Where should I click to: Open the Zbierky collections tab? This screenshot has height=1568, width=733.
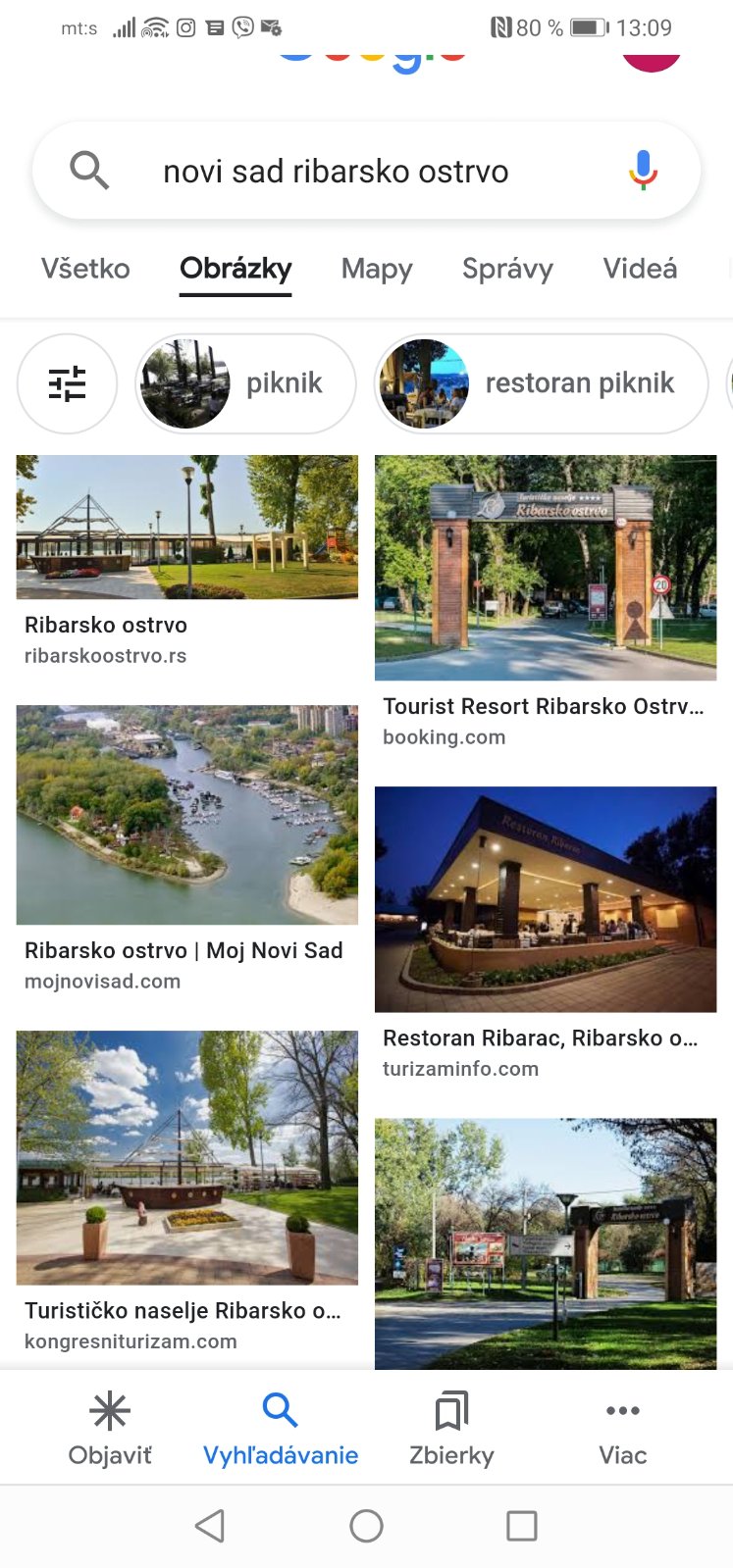(451, 1428)
